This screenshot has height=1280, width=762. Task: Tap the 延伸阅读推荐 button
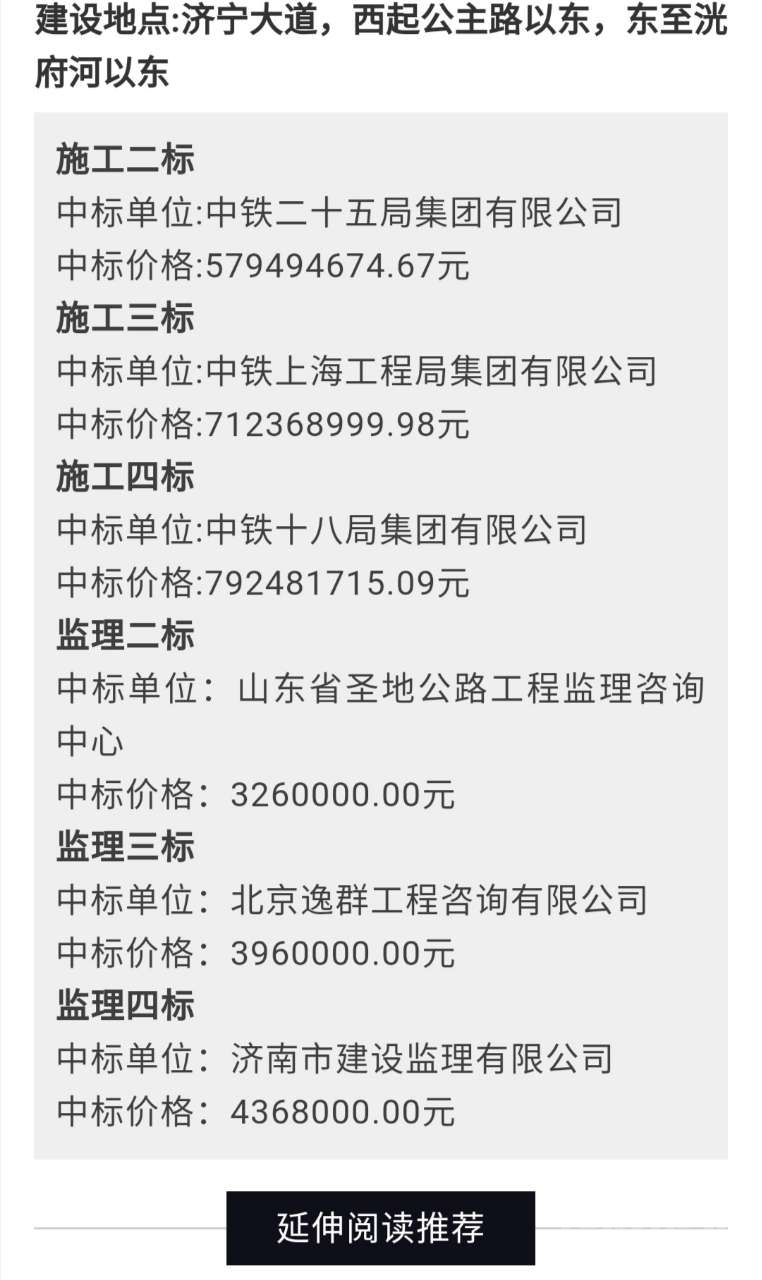pyautogui.click(x=380, y=1227)
